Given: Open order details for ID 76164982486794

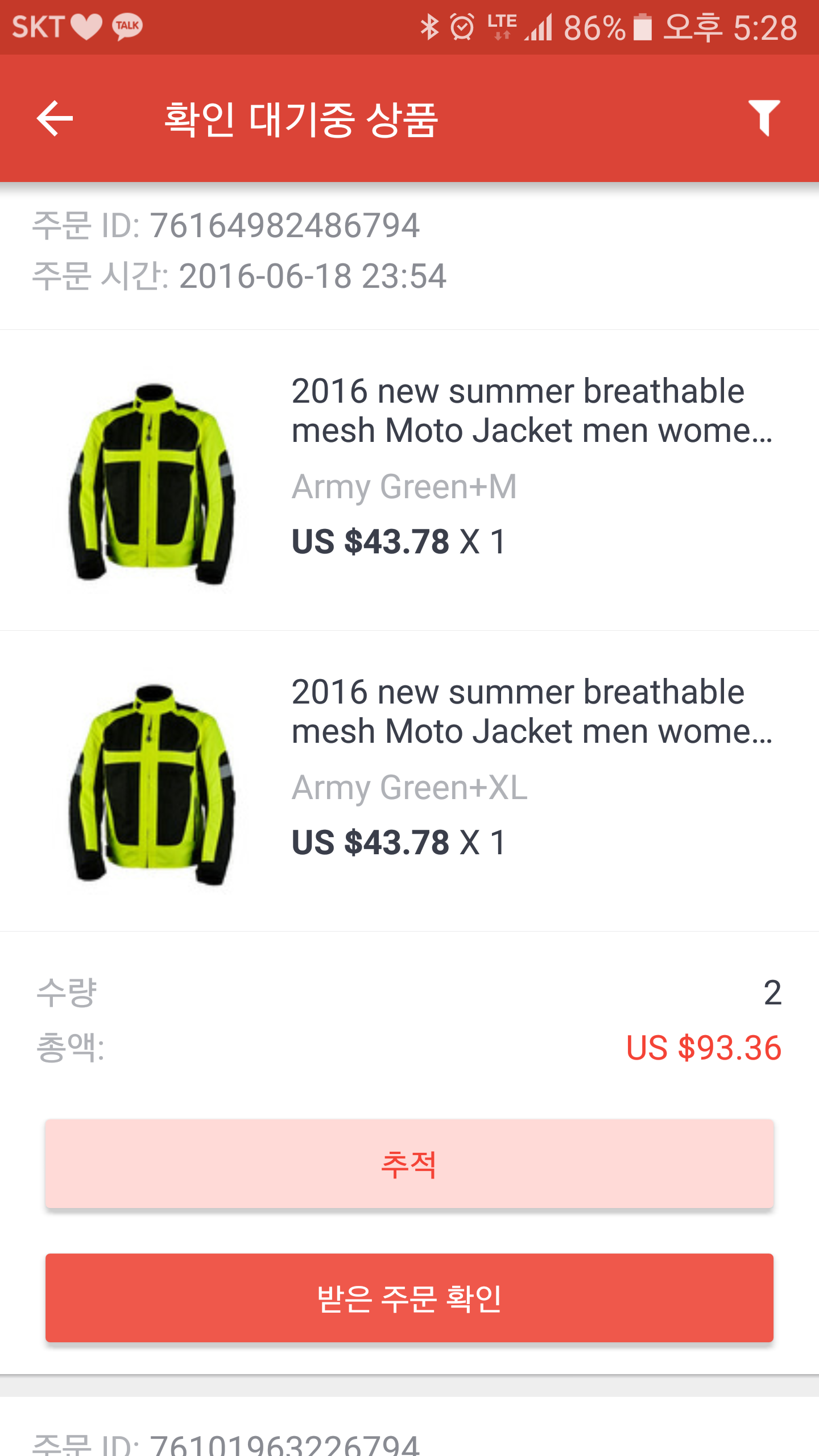Looking at the screenshot, I should [284, 250].
